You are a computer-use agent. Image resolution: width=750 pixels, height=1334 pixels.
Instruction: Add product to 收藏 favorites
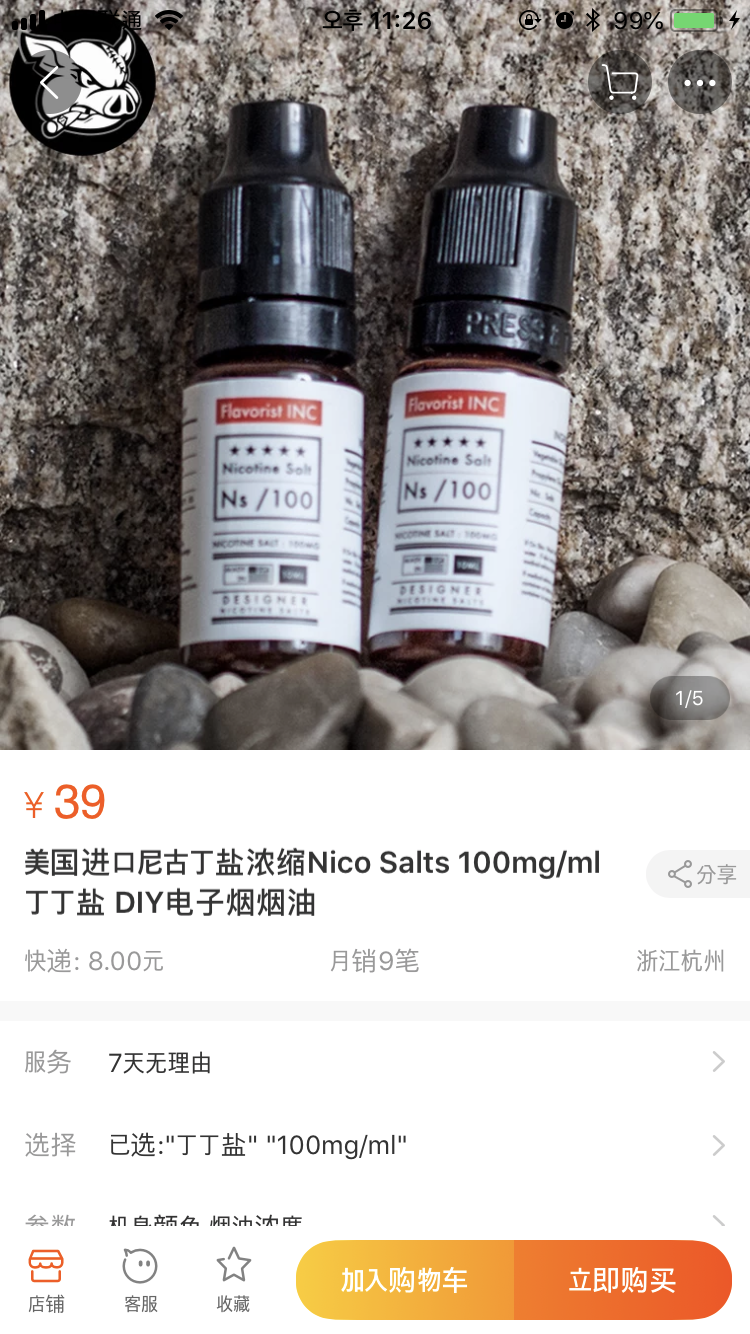(x=234, y=1280)
